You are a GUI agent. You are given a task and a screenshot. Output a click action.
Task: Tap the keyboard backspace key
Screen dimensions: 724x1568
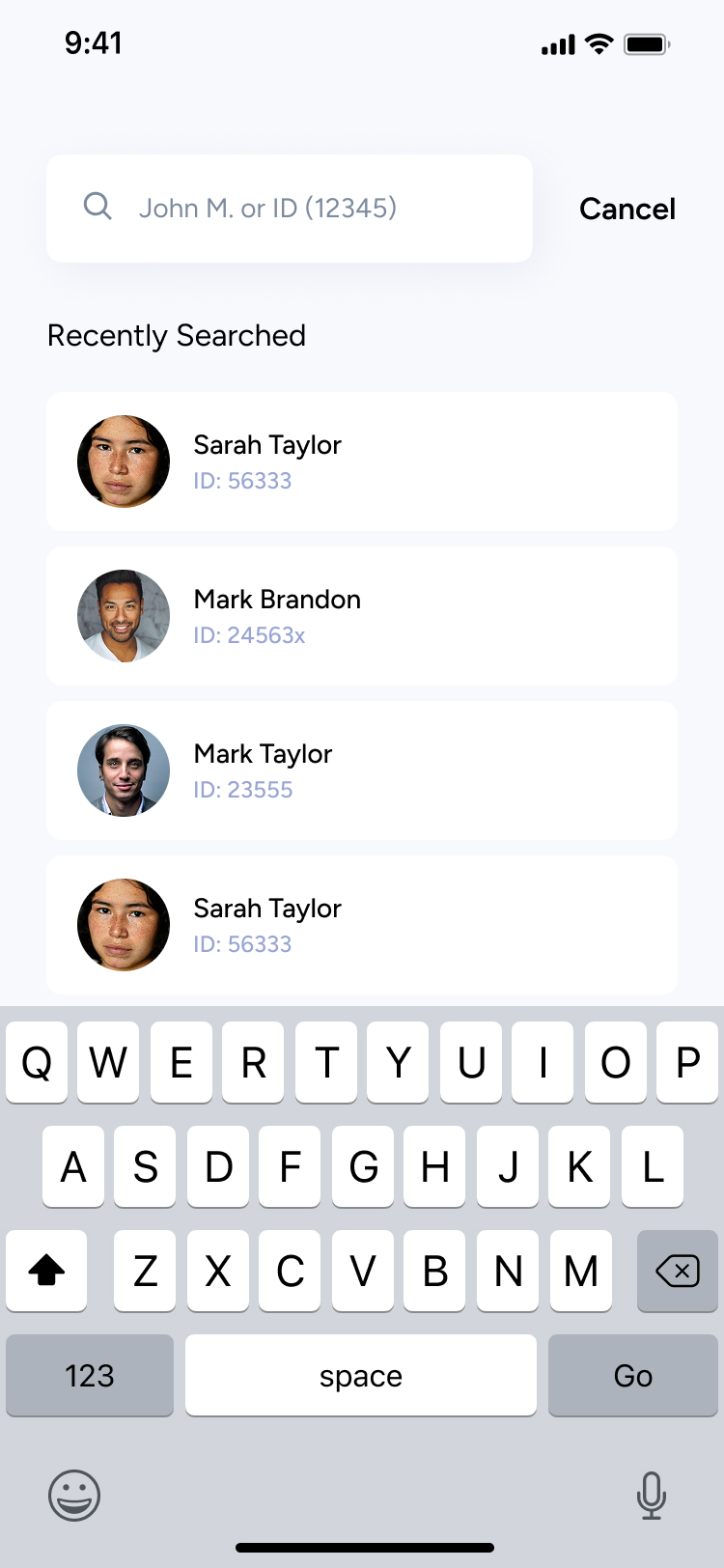[x=677, y=1271]
